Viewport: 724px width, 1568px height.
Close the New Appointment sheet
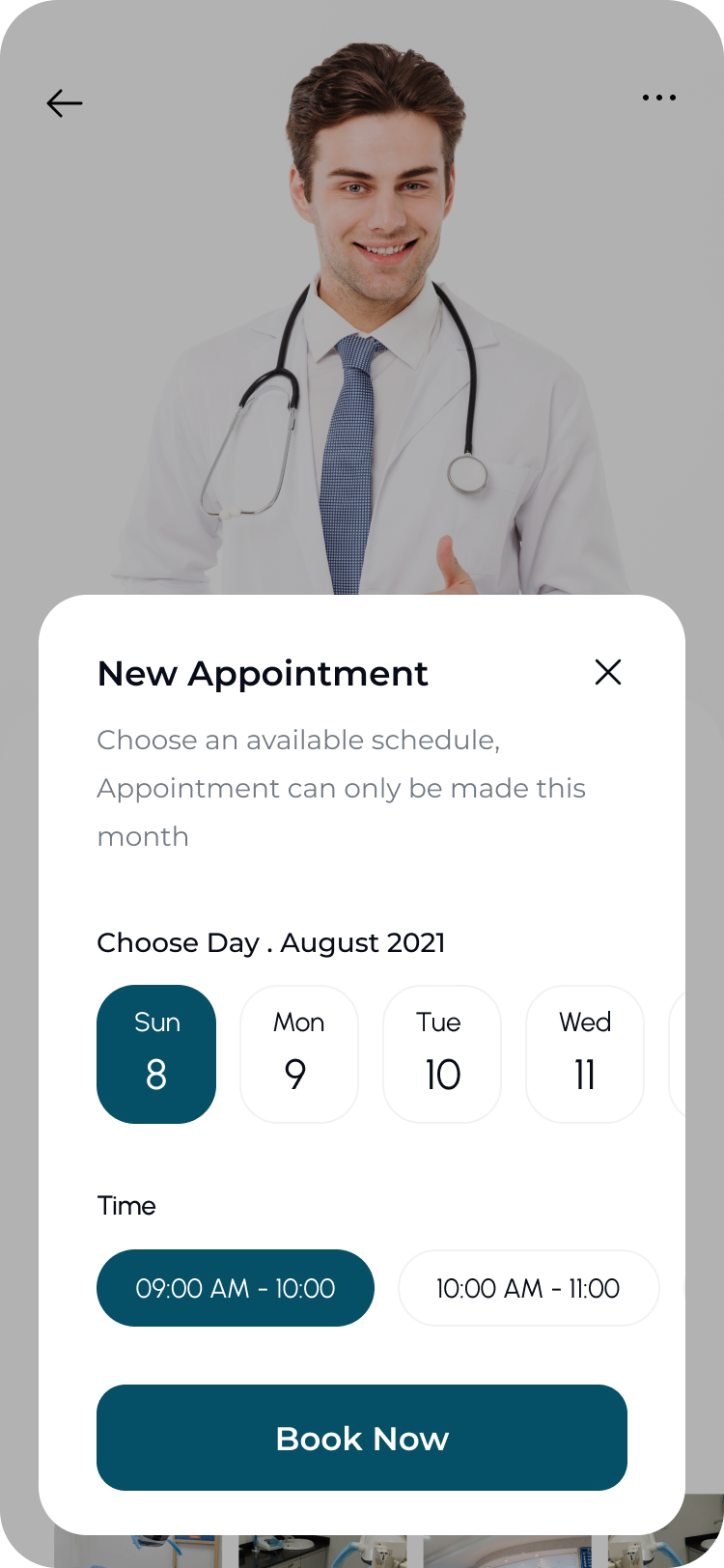(x=608, y=672)
